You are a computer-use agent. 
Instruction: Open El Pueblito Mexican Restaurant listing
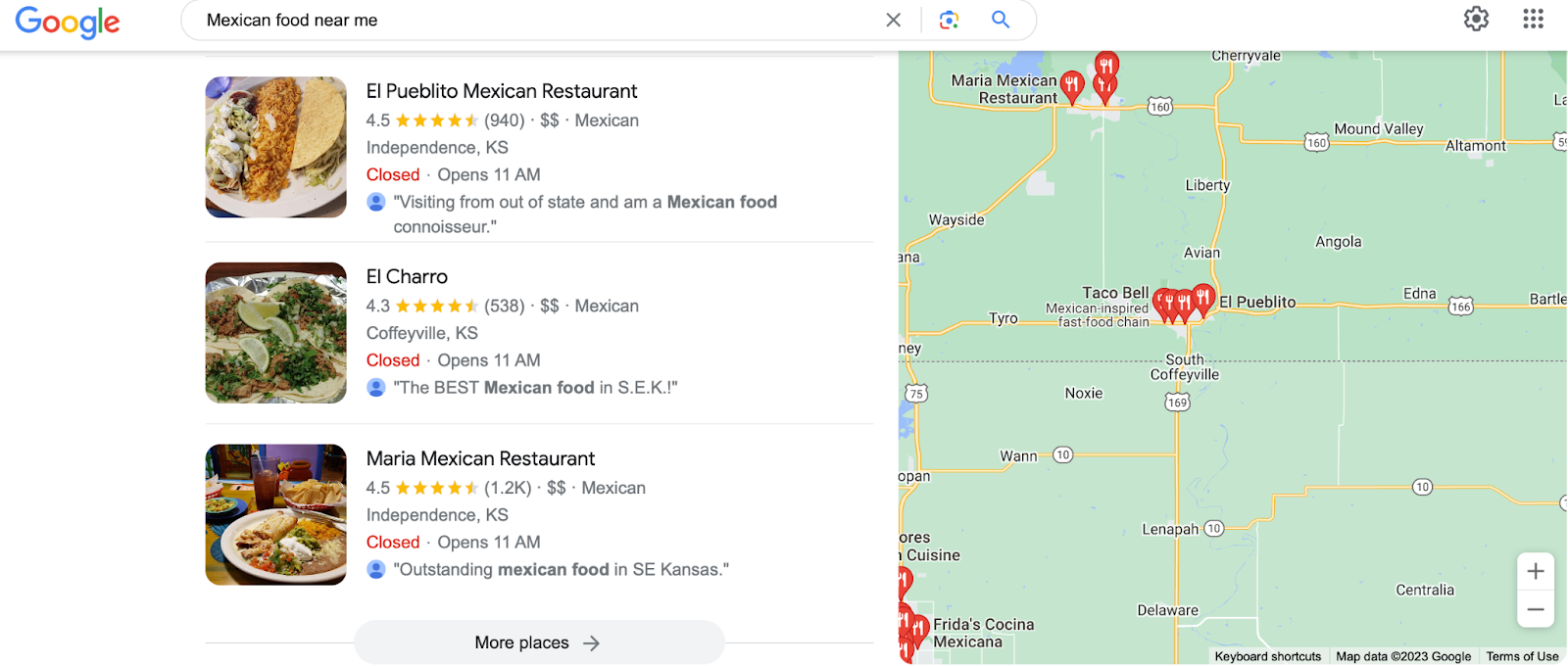point(502,91)
